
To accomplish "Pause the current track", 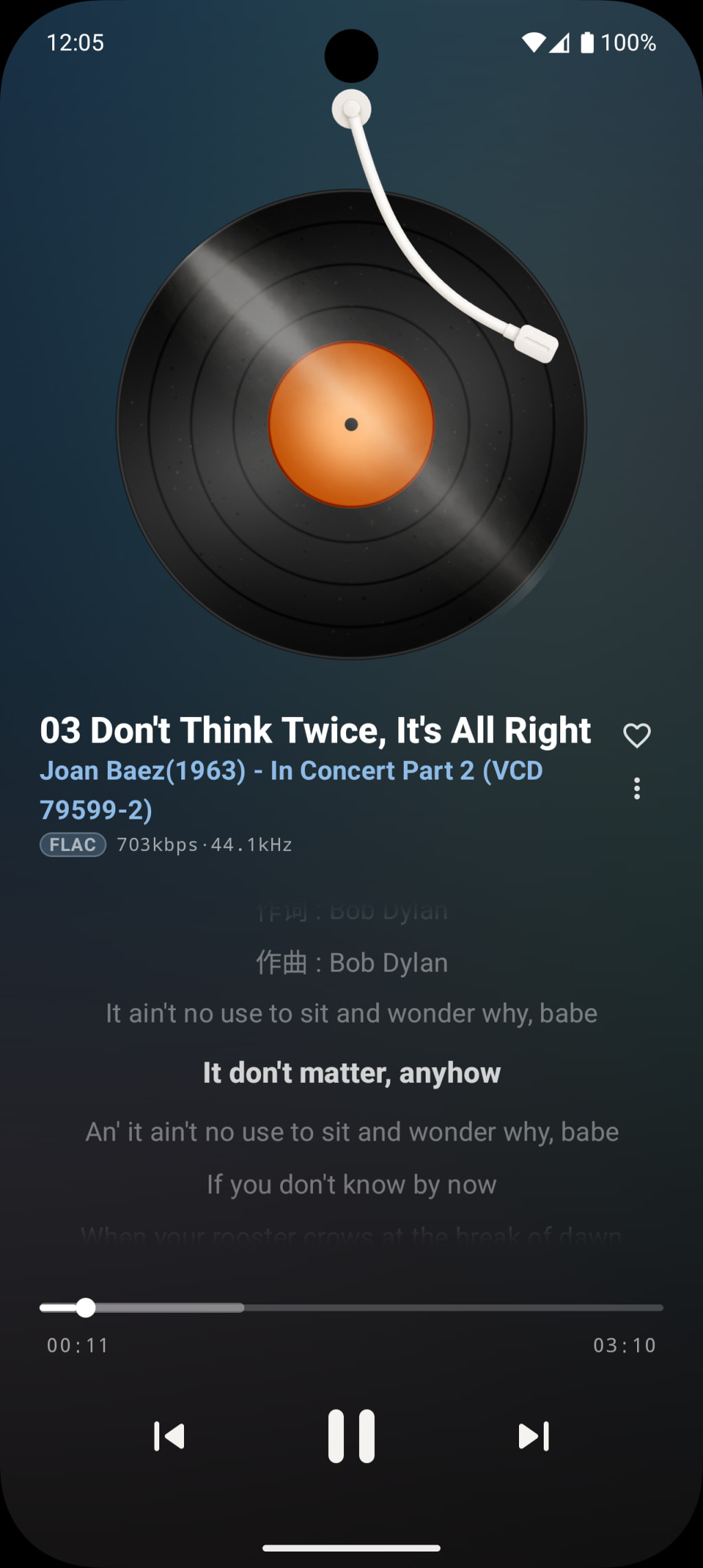I will point(351,1436).
